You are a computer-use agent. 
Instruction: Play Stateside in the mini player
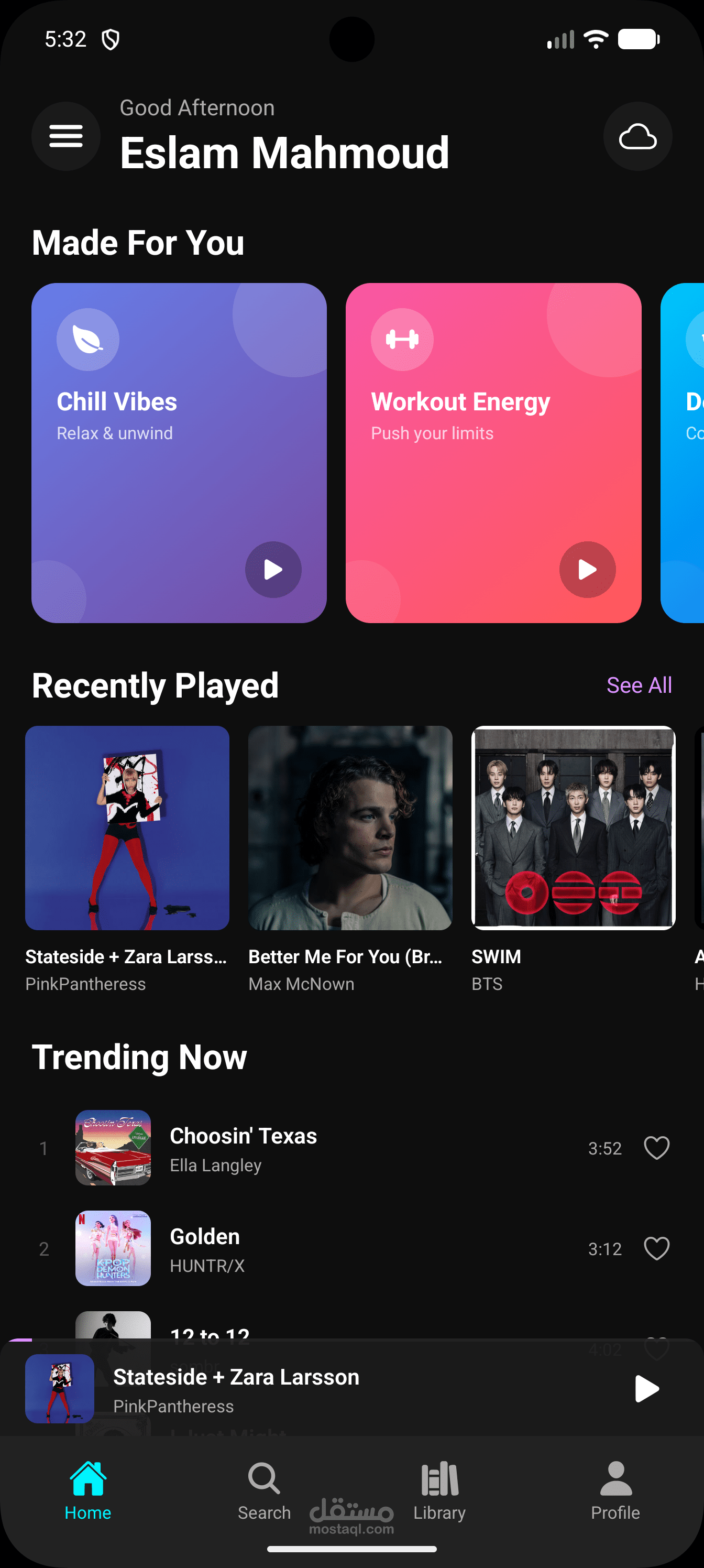pyautogui.click(x=646, y=1389)
